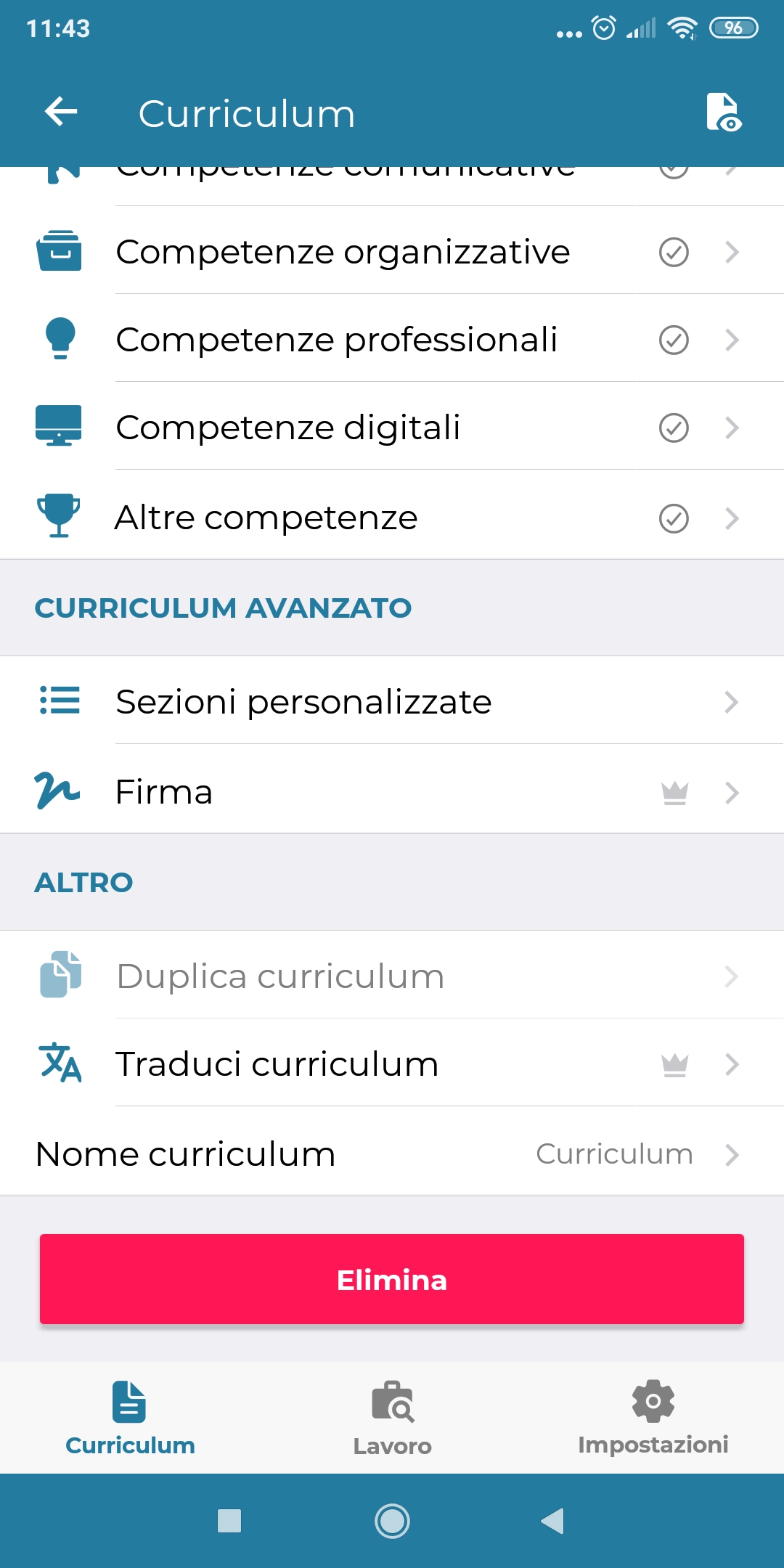The height and width of the screenshot is (1568, 784).
Task: Select Duplica curriculum
Action: click(x=392, y=976)
